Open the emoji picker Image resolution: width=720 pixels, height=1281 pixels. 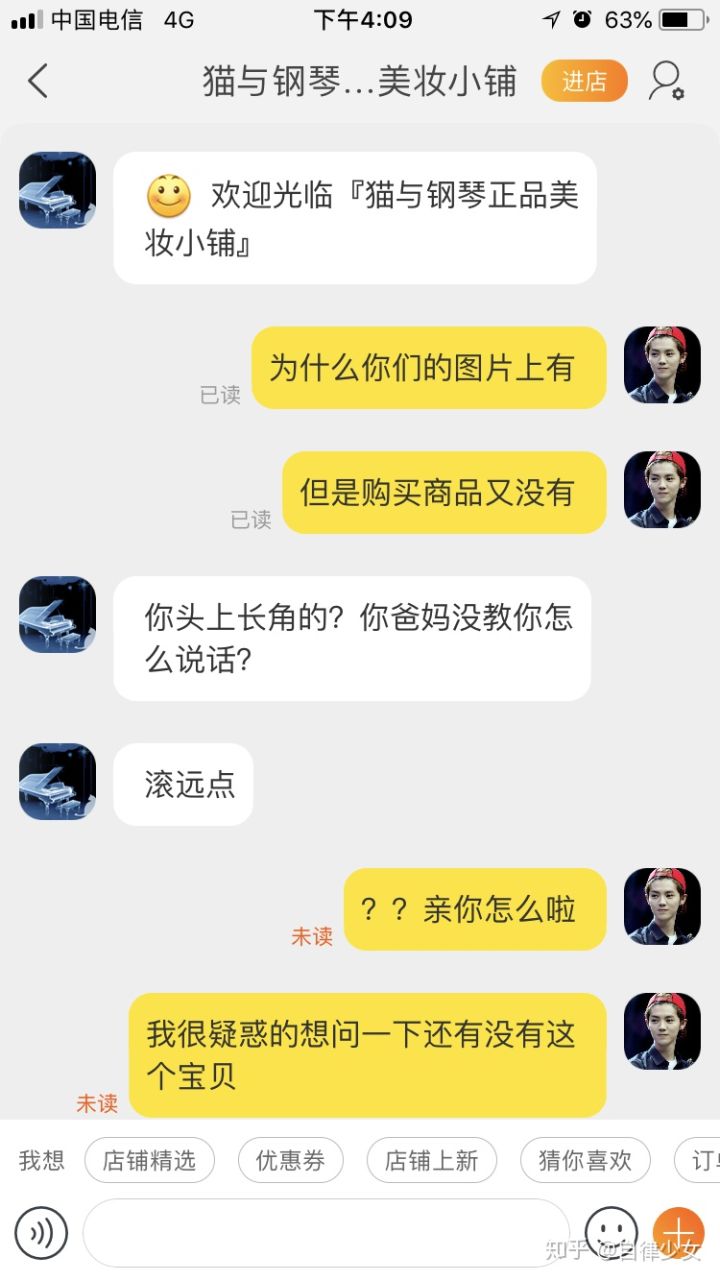[x=610, y=1231]
